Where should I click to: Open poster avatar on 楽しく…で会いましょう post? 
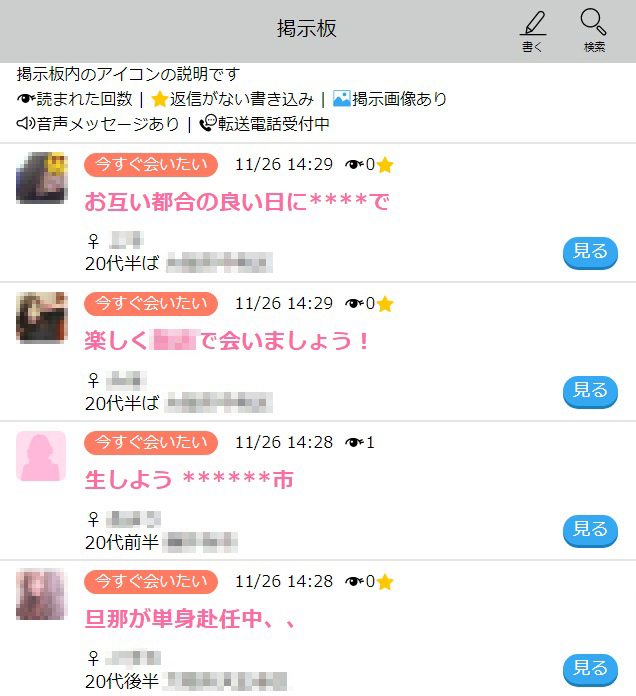pyautogui.click(x=41, y=317)
